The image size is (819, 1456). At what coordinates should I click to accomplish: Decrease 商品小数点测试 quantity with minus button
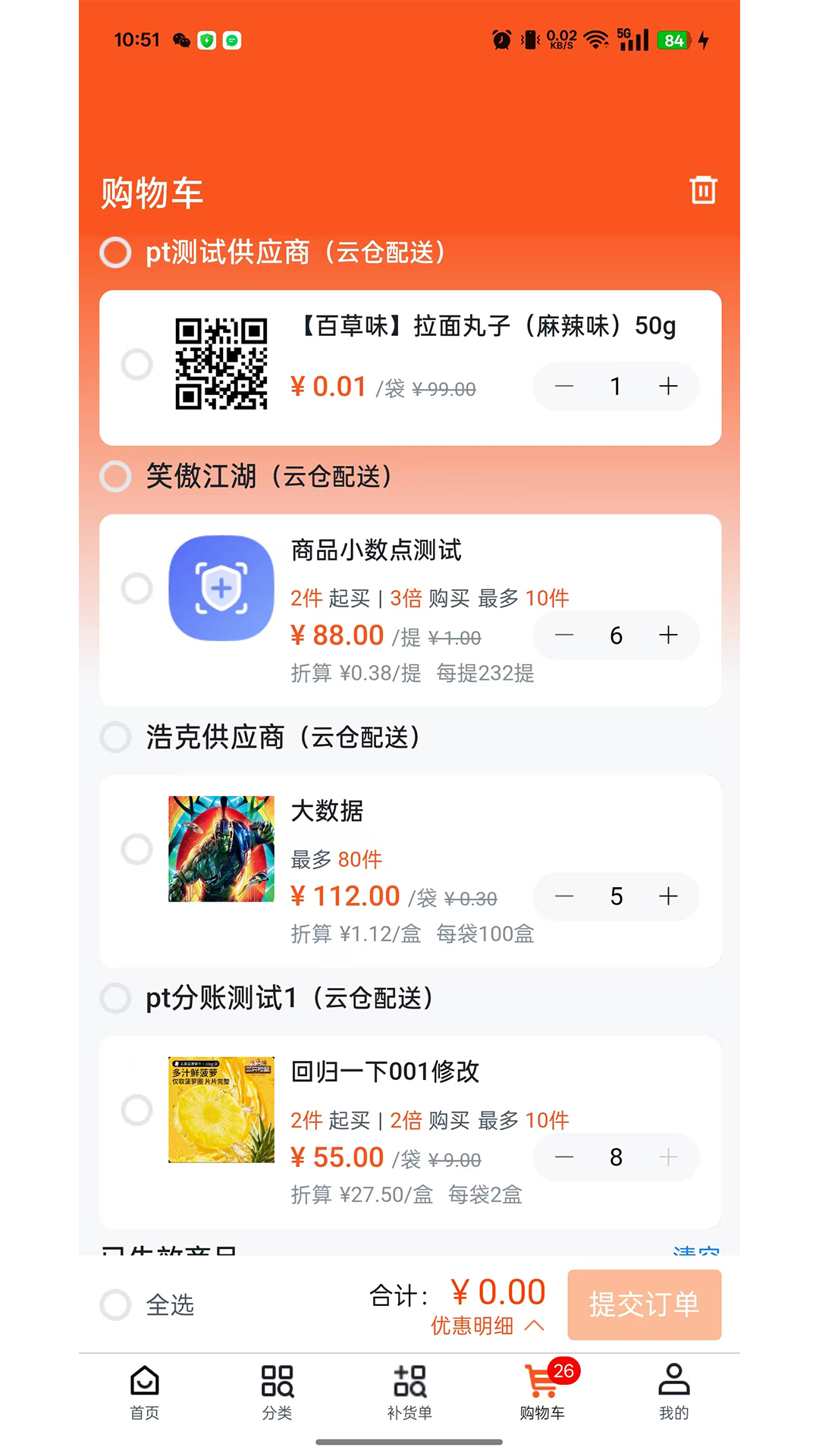[x=564, y=635]
